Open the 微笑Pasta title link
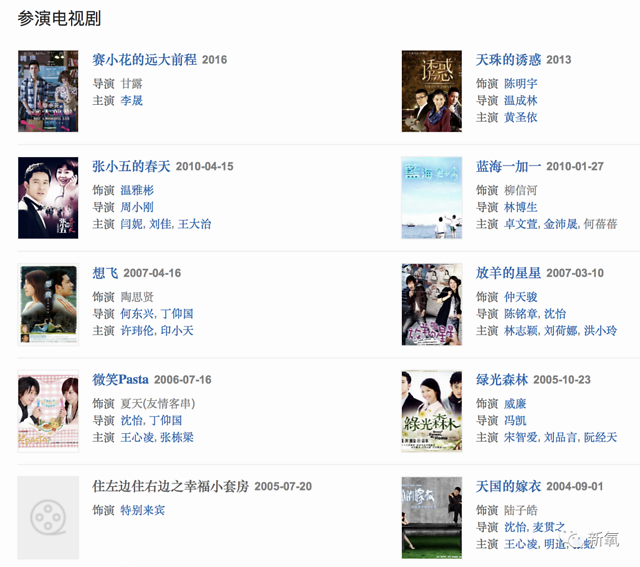Screen dimensions: 640x567 pos(120,380)
